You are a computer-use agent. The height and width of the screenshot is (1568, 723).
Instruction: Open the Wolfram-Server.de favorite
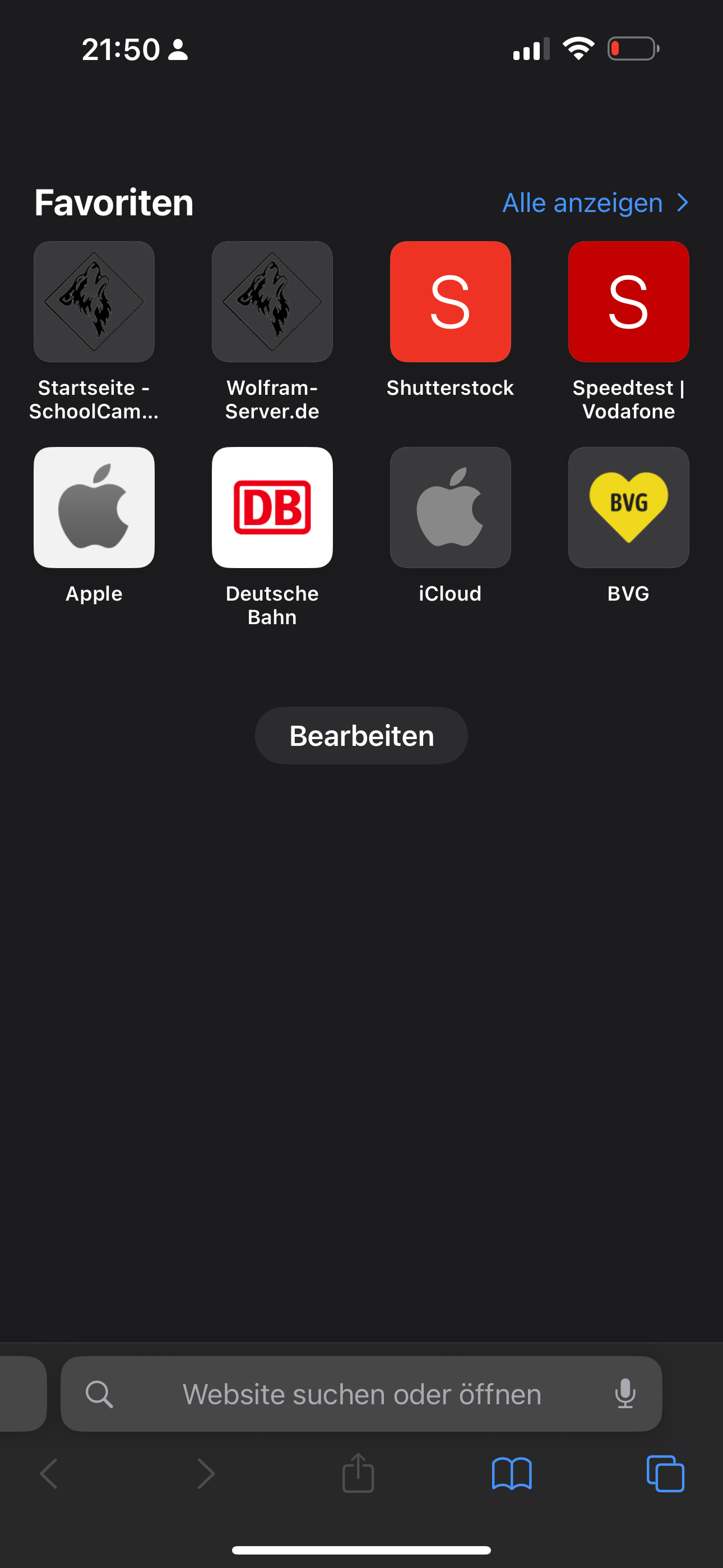pyautogui.click(x=272, y=302)
